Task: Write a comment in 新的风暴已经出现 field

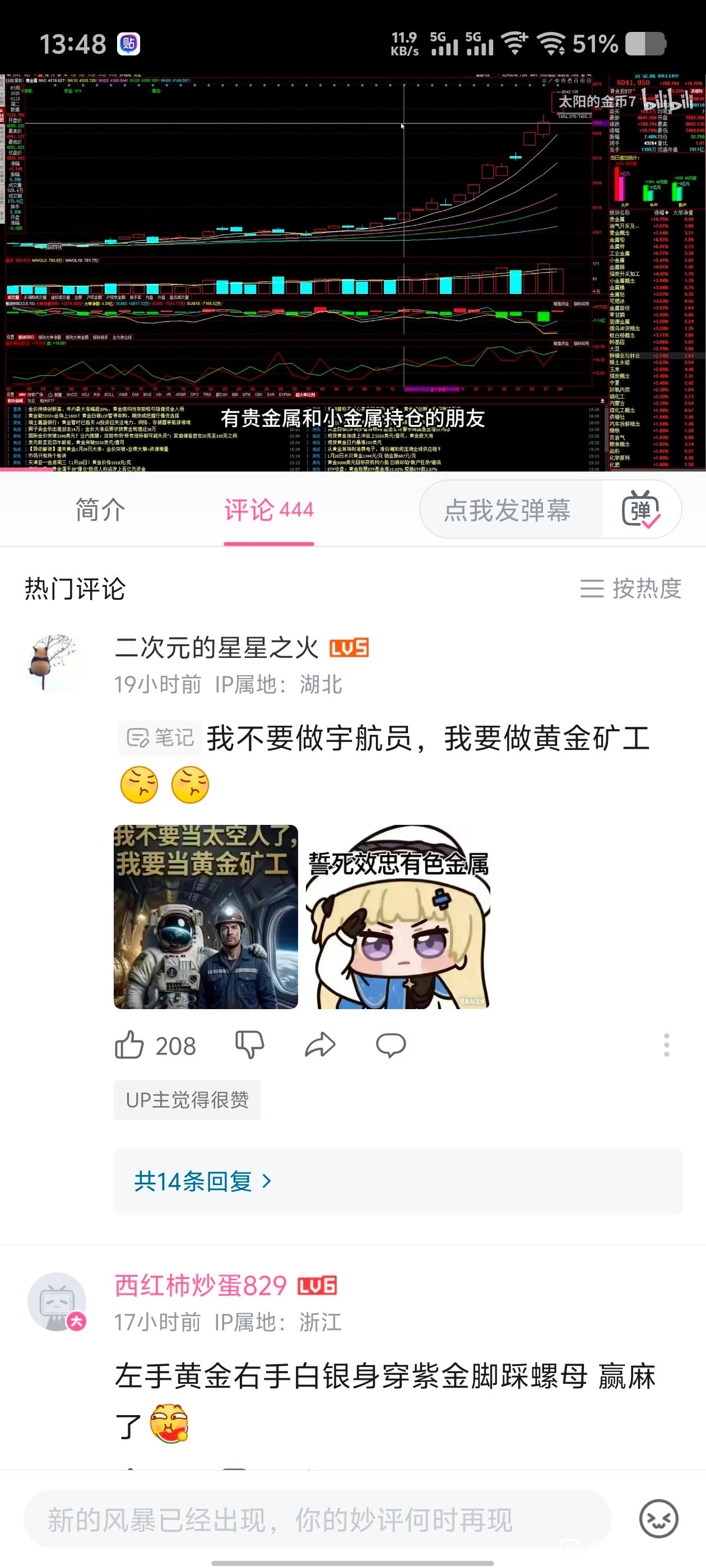Action: (317, 1520)
